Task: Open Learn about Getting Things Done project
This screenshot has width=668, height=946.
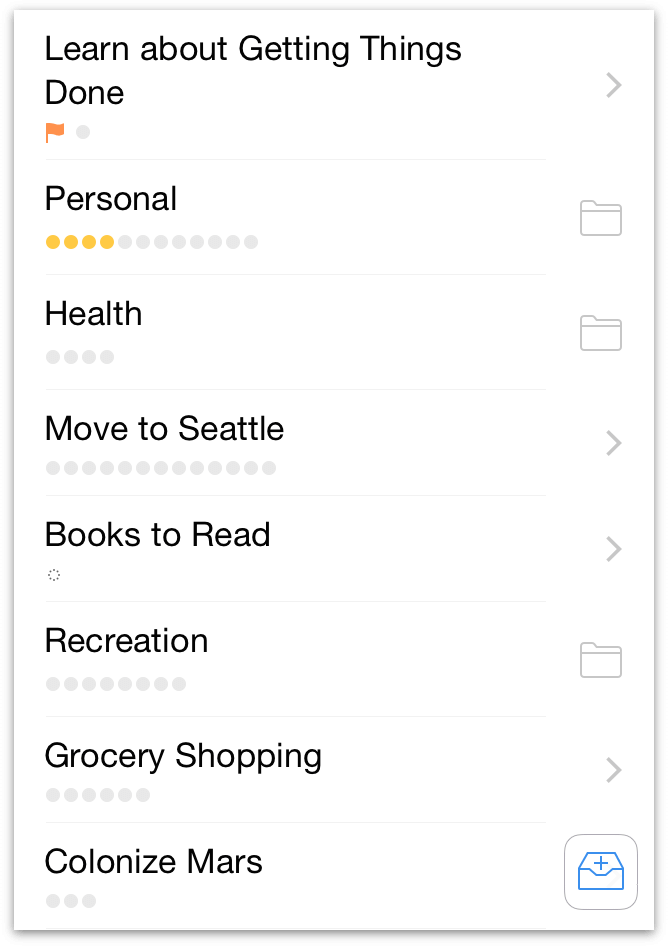Action: point(253,71)
